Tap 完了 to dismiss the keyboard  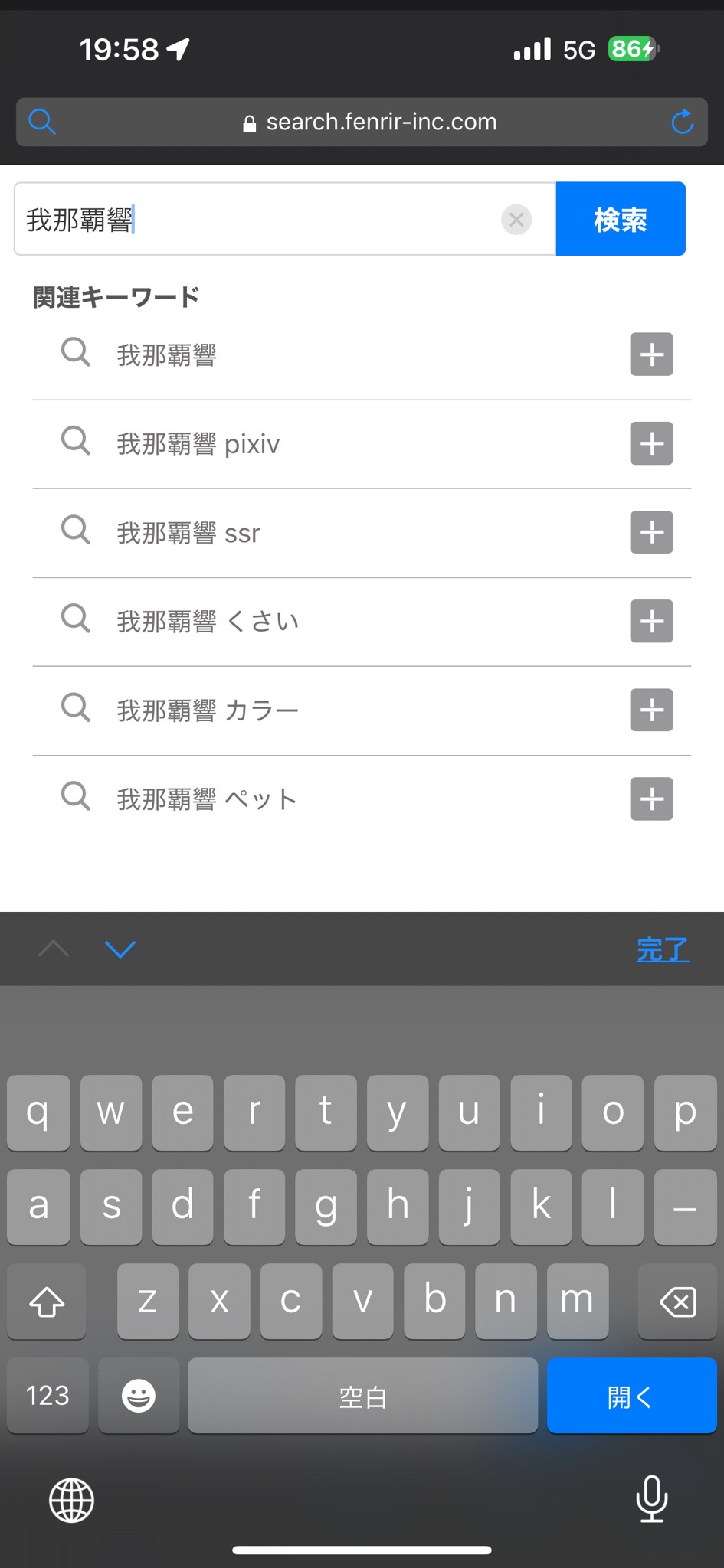click(663, 949)
